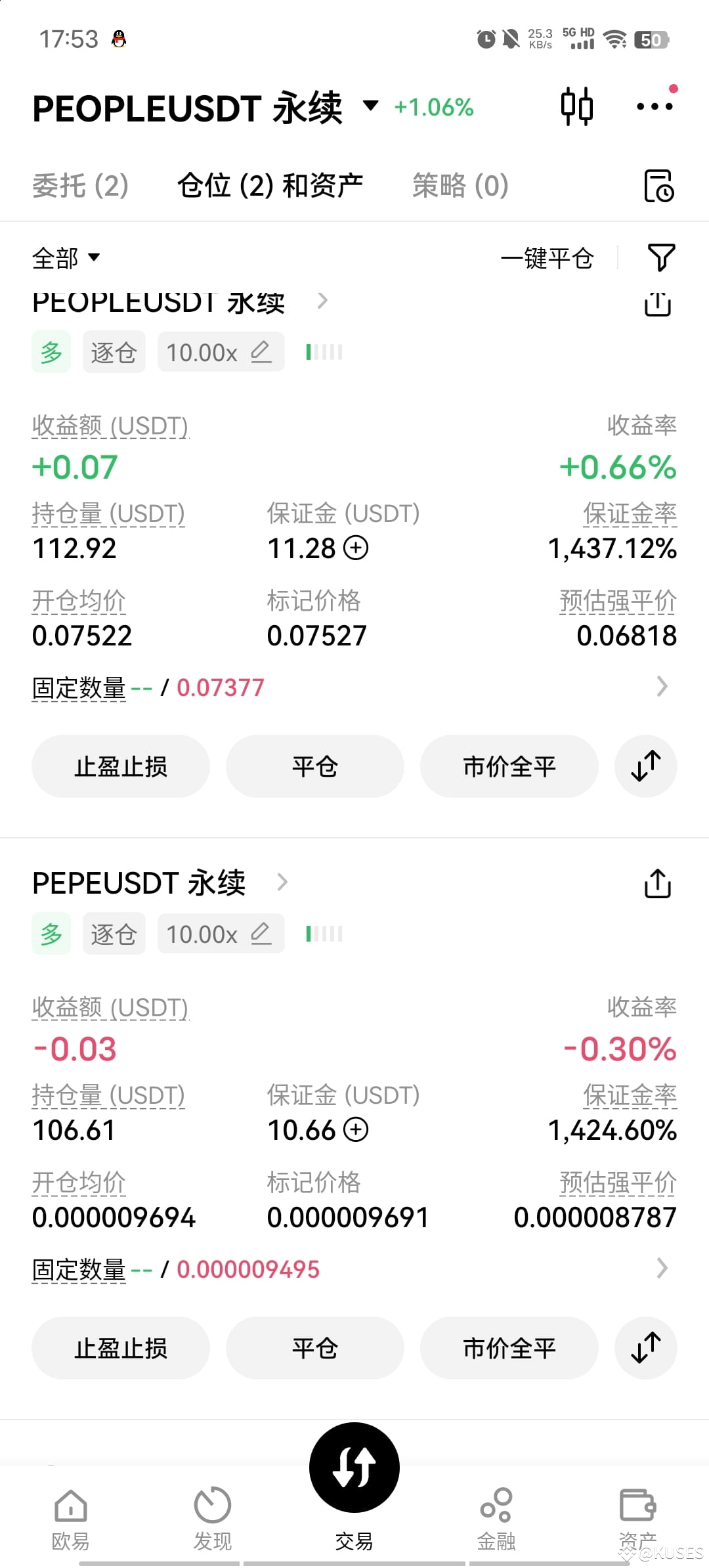Edit PEOPLEUSDT leverage with pencil icon
The height and width of the screenshot is (1568, 709).
pos(261,351)
